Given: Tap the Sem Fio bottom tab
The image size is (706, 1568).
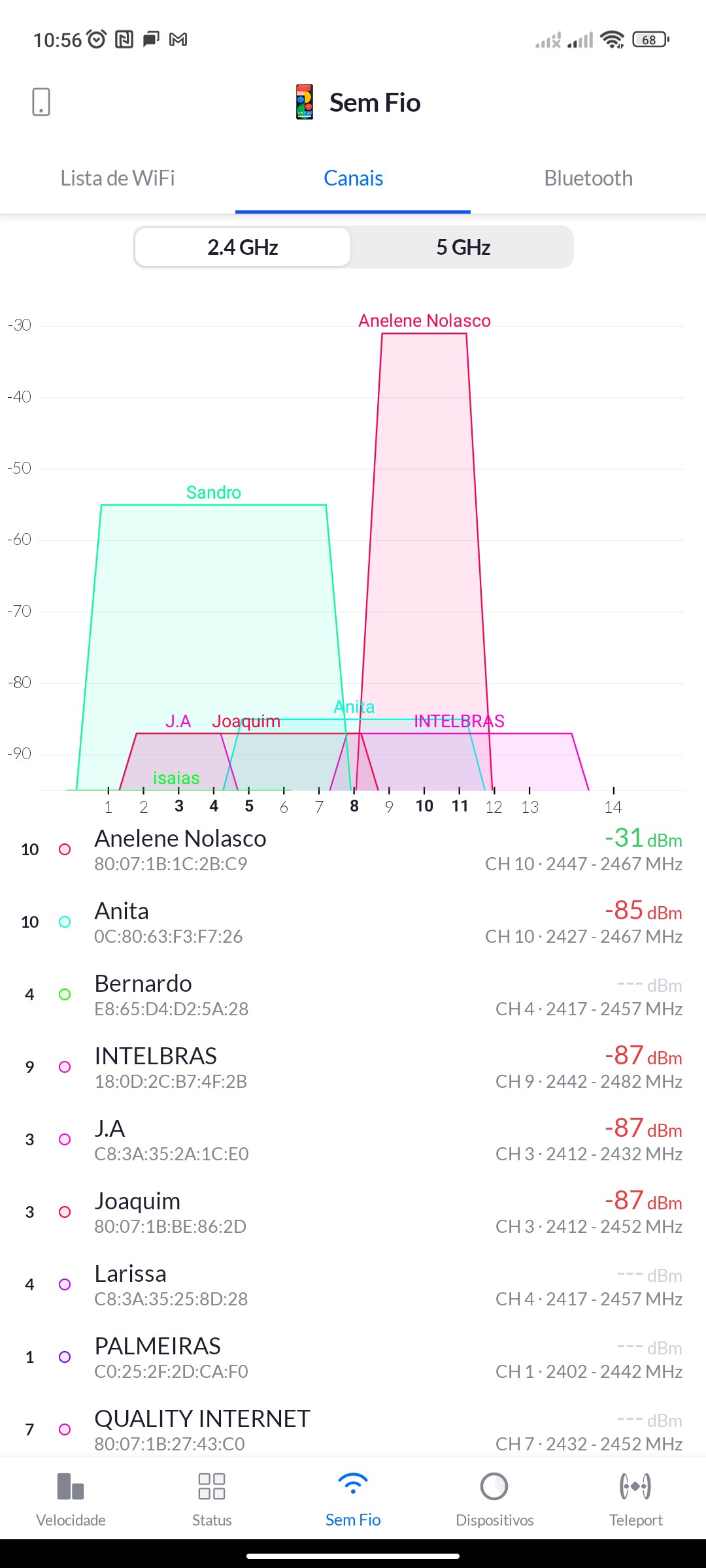Looking at the screenshot, I should point(353,1499).
